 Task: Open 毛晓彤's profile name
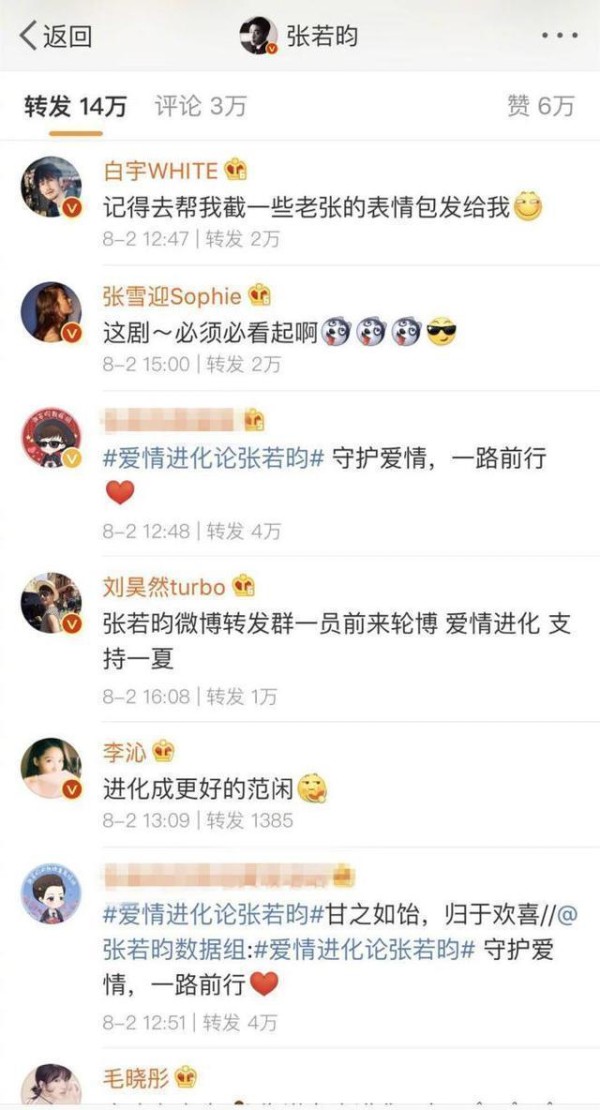click(136, 1078)
